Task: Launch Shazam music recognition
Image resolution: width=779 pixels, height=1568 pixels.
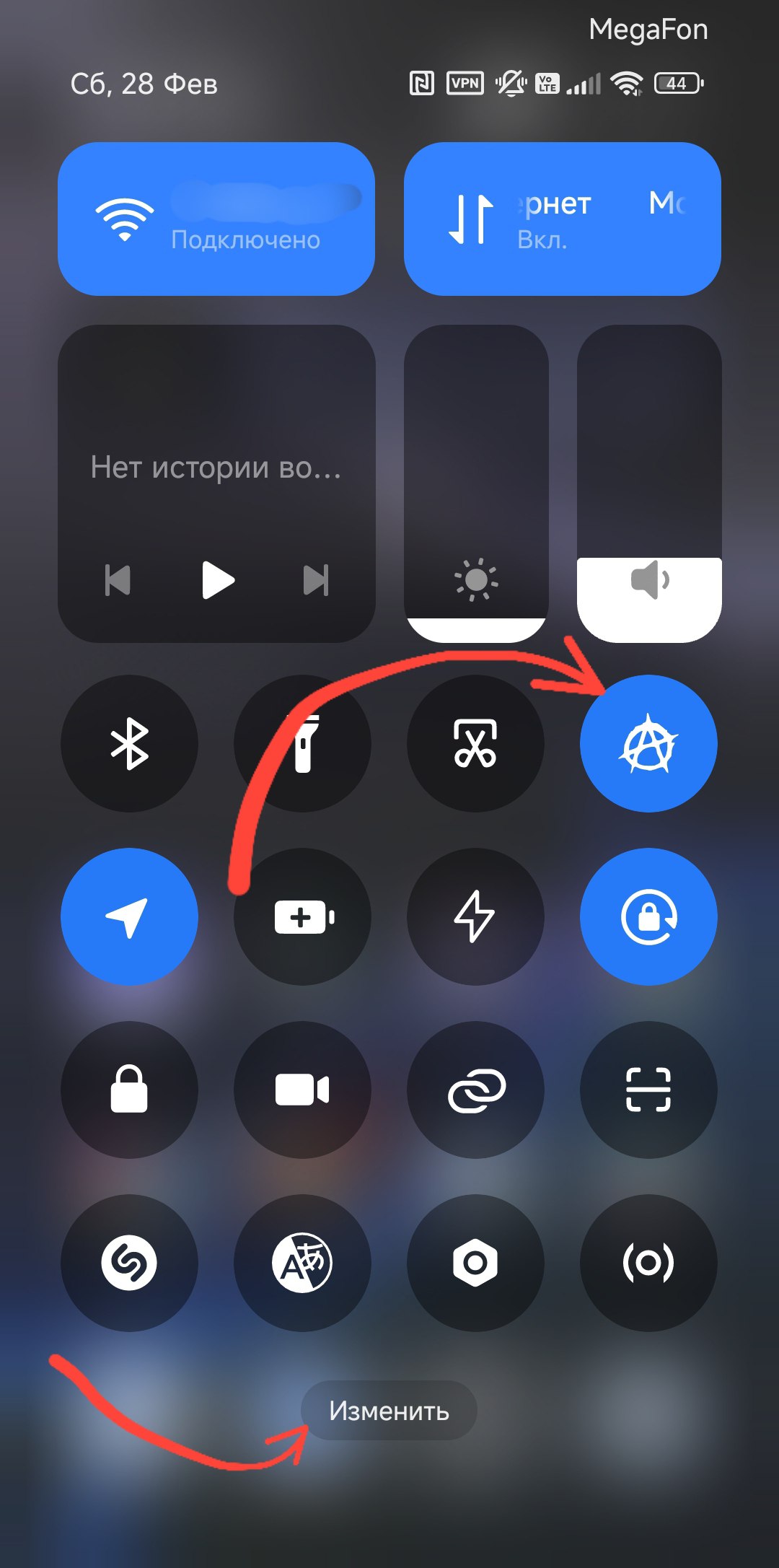Action: [x=129, y=1263]
